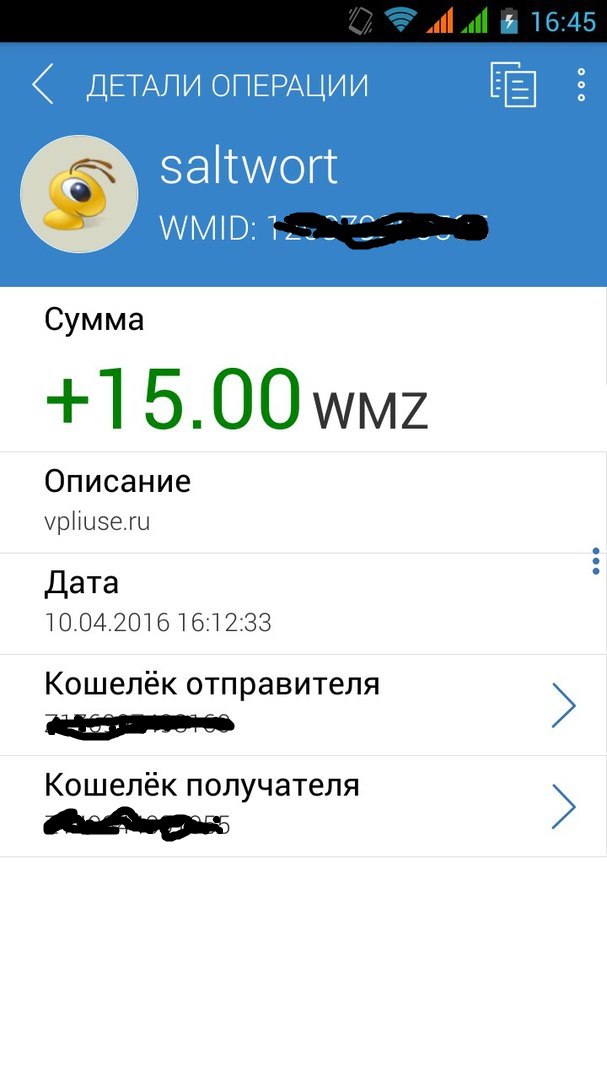Open saltwort's profile avatar

point(79,193)
